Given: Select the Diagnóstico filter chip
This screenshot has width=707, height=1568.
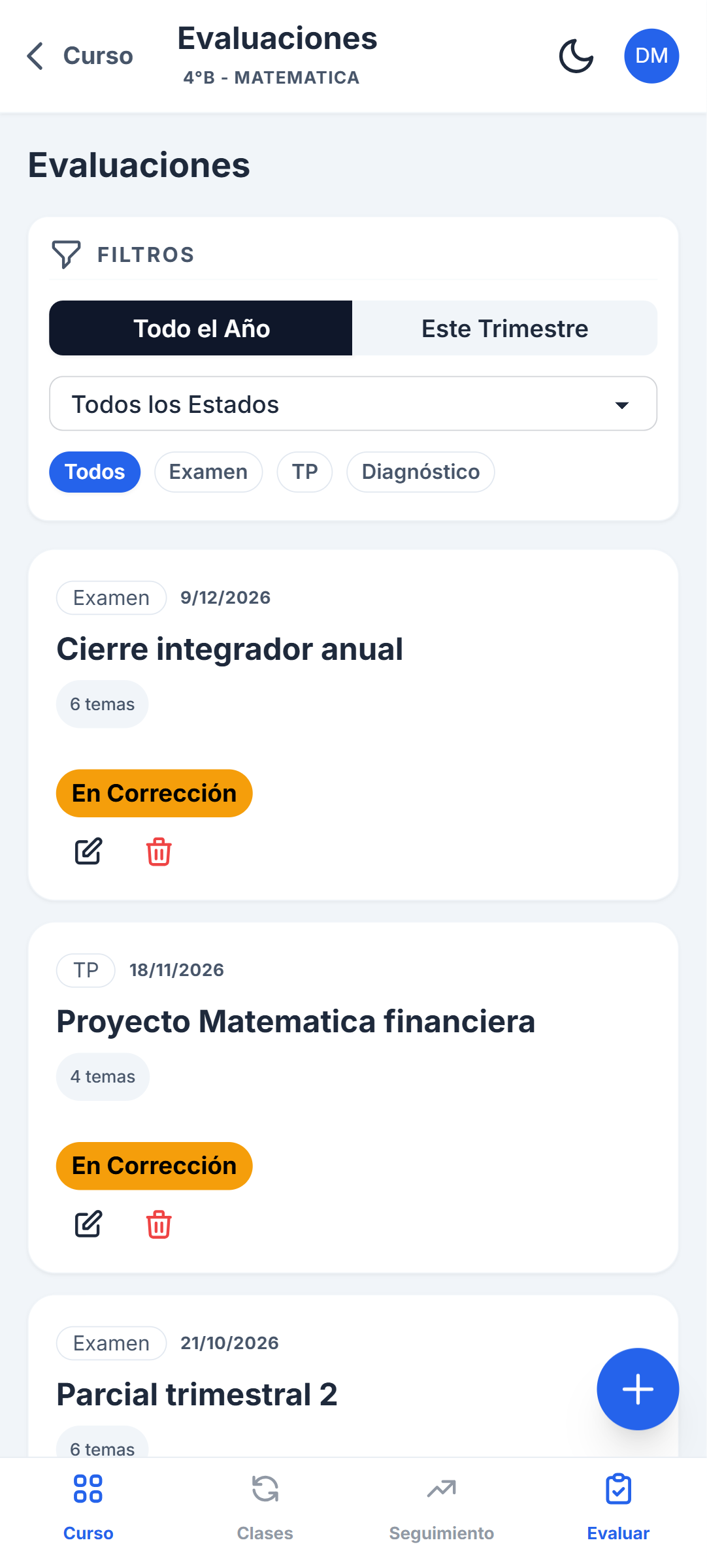Looking at the screenshot, I should pyautogui.click(x=420, y=472).
